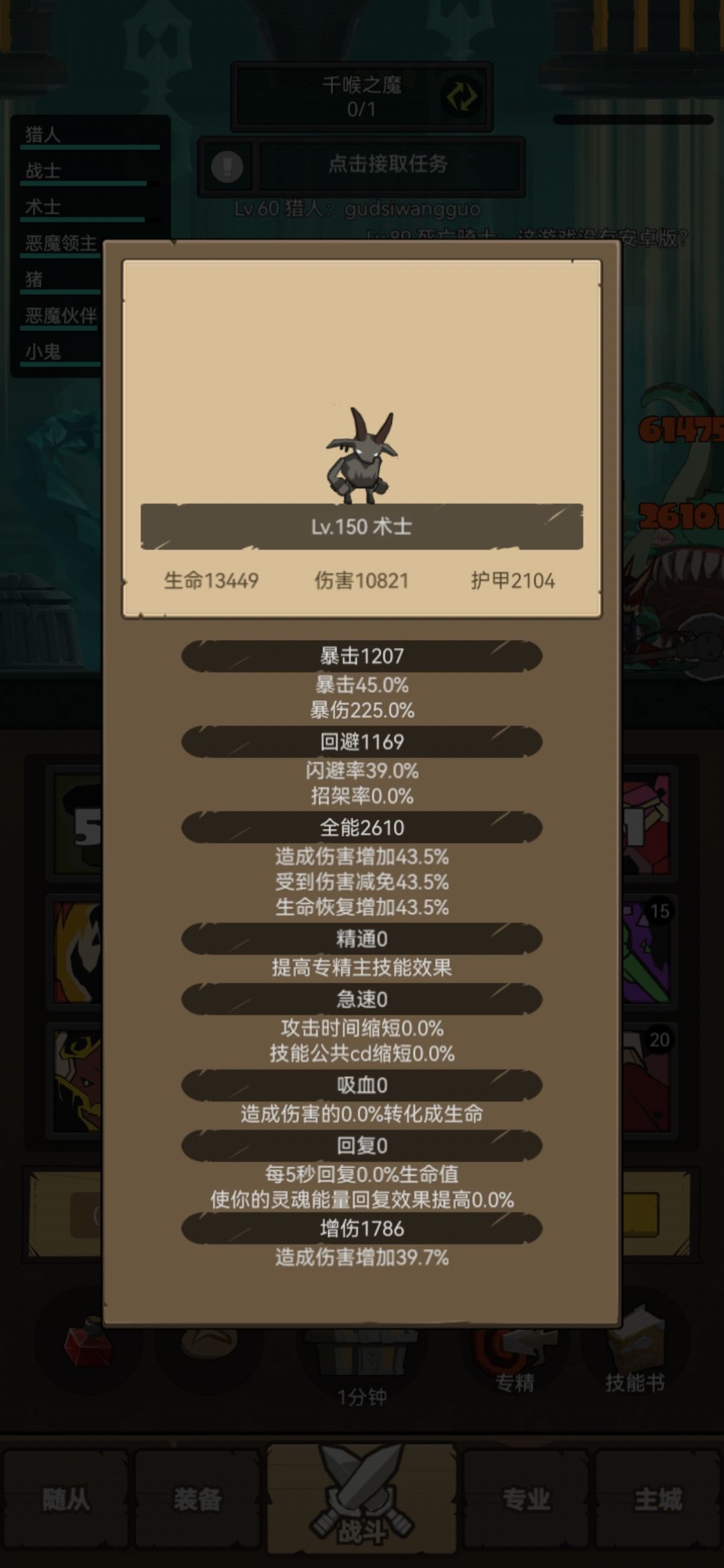Expand the 全能2610 stat section
724x1568 pixels.
click(x=362, y=827)
